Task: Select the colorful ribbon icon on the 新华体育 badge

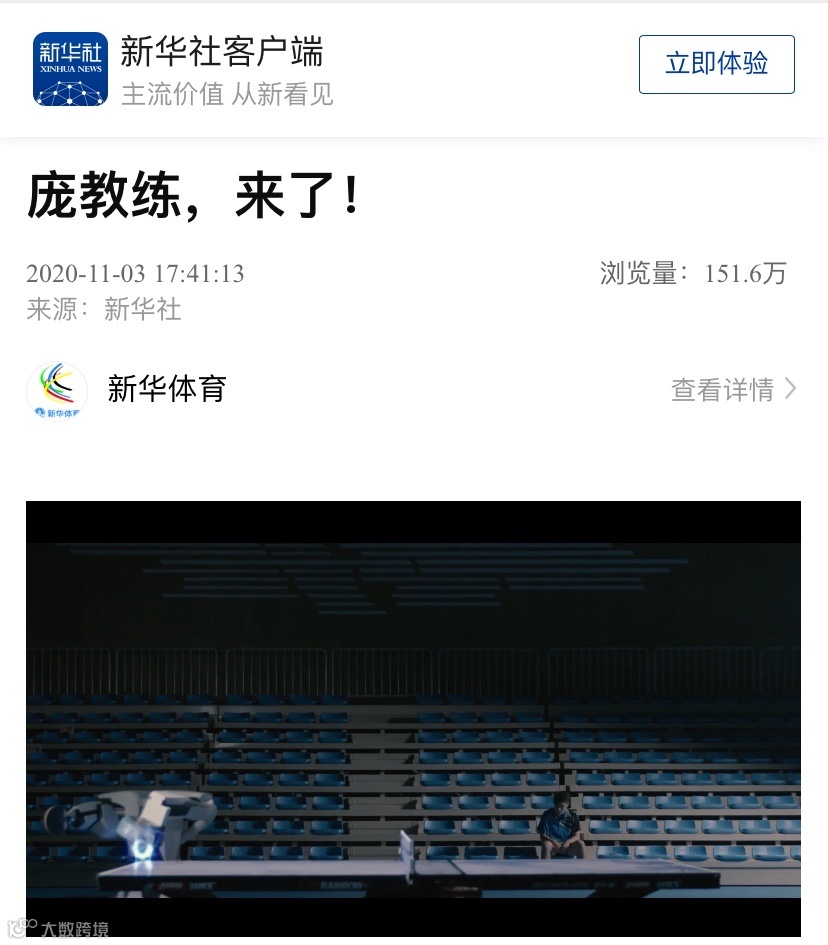Action: [x=56, y=383]
